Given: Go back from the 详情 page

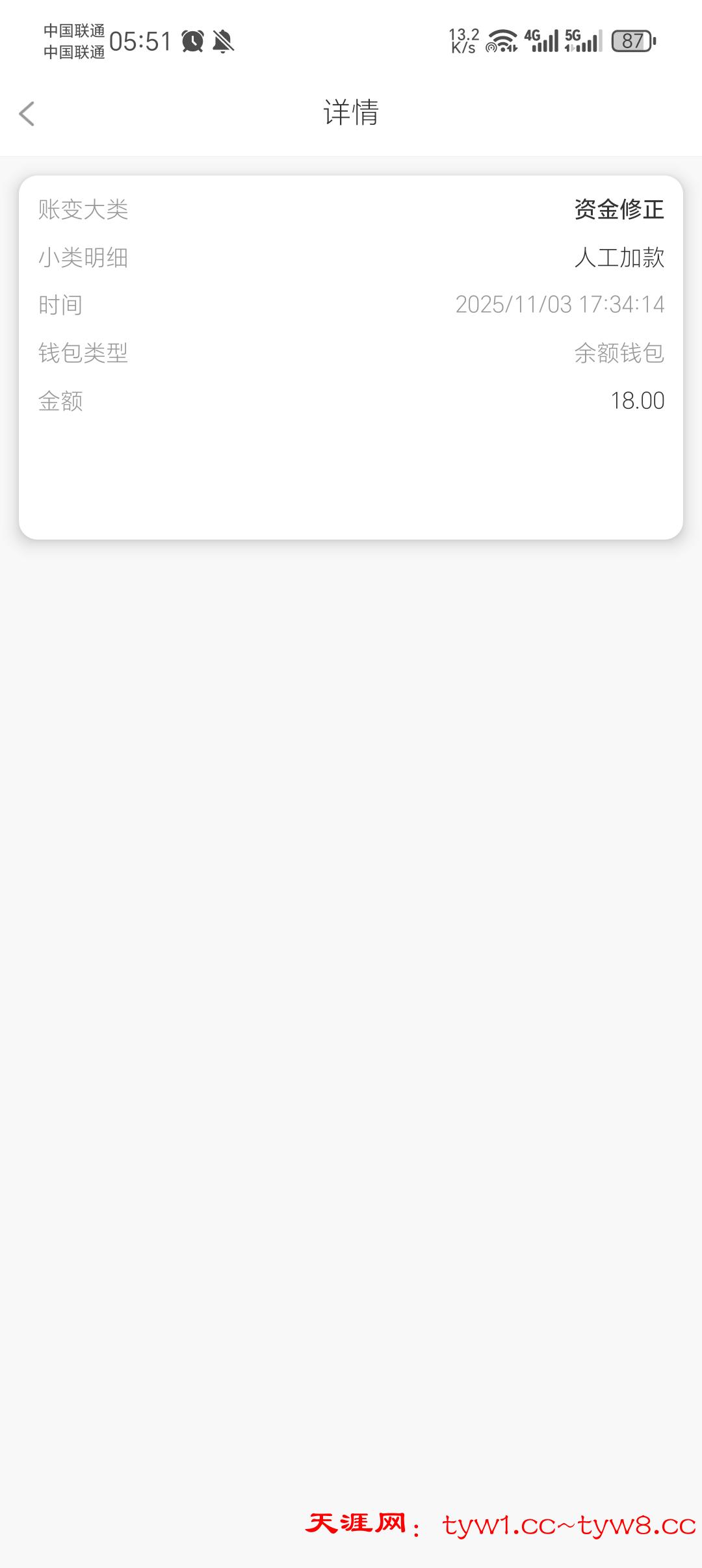Looking at the screenshot, I should click(x=27, y=114).
